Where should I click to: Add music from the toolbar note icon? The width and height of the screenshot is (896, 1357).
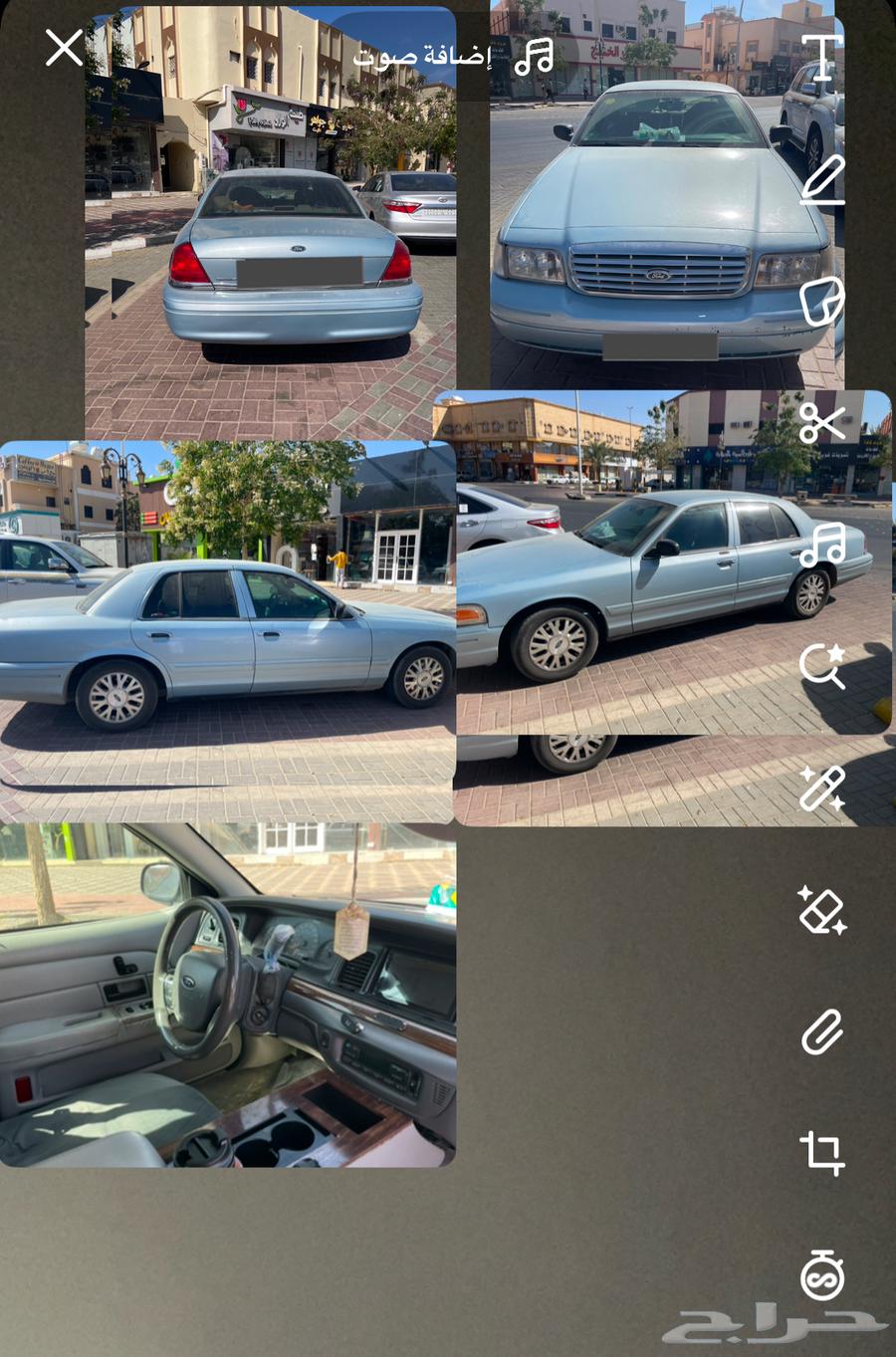(x=822, y=545)
